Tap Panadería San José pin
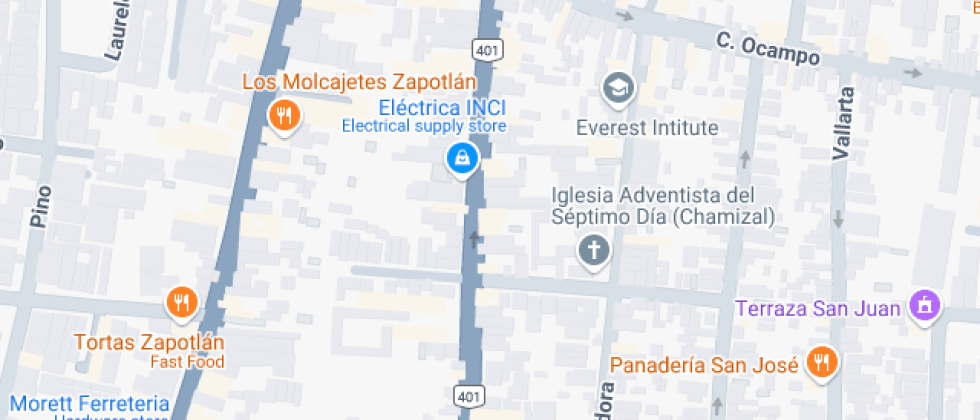The image size is (980, 420). tap(822, 363)
